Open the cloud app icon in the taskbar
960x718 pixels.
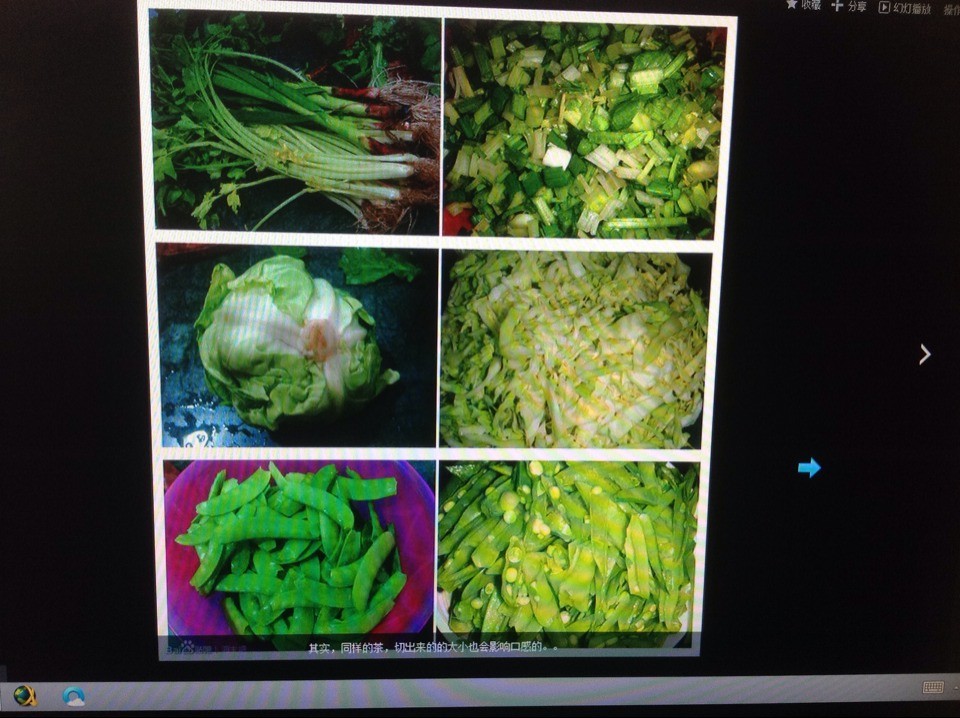[74, 696]
